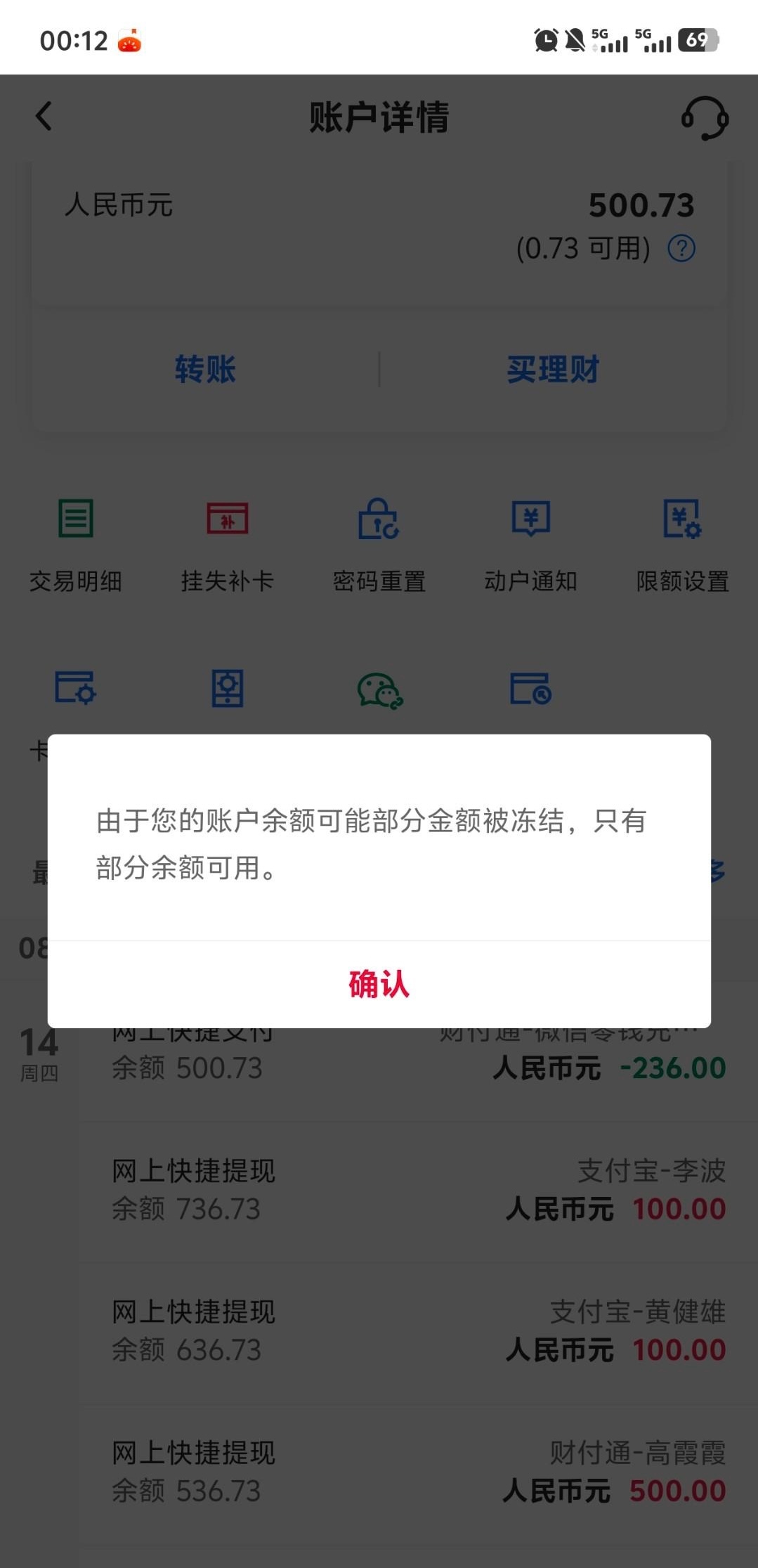Go back from account details

pos(44,116)
